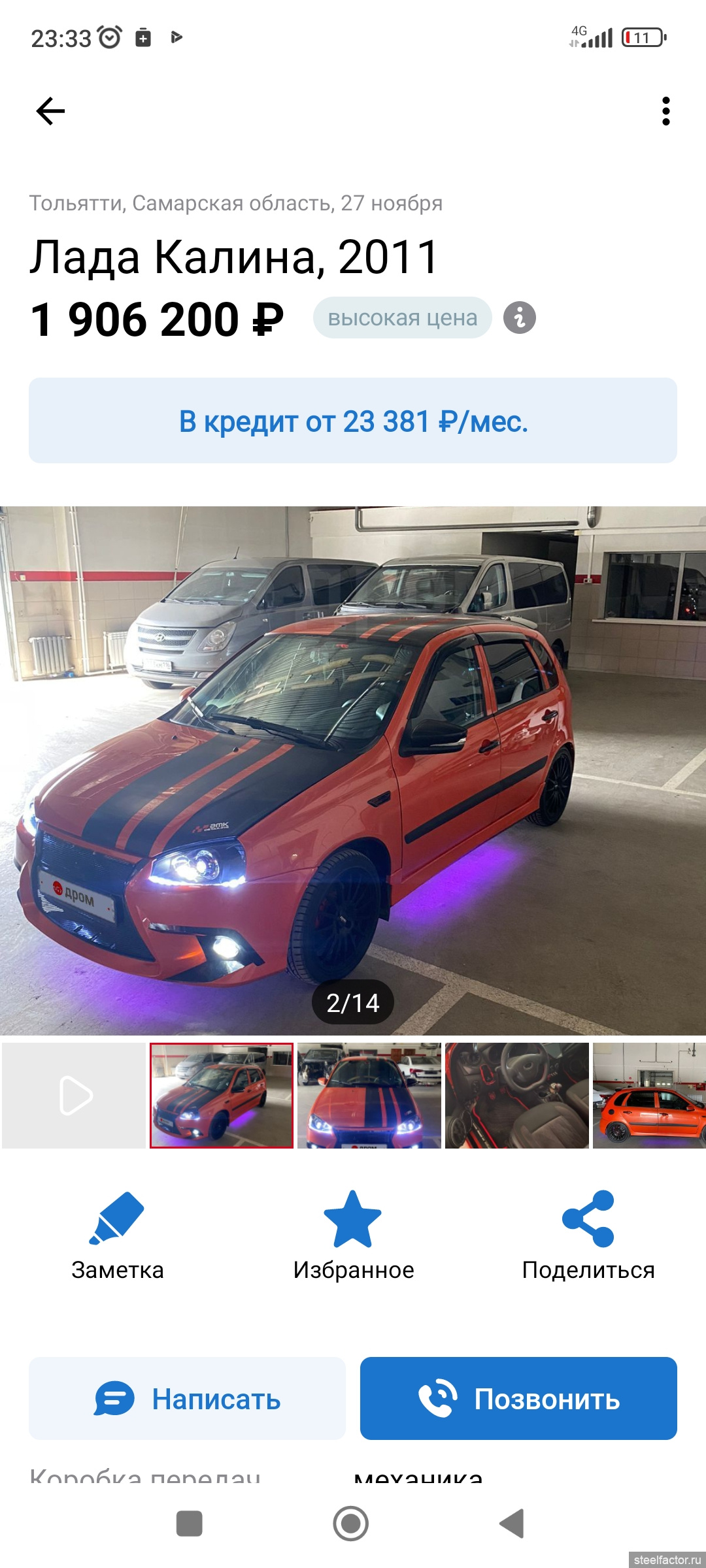
Task: Add a note with Заметка
Action: pyautogui.click(x=118, y=1236)
